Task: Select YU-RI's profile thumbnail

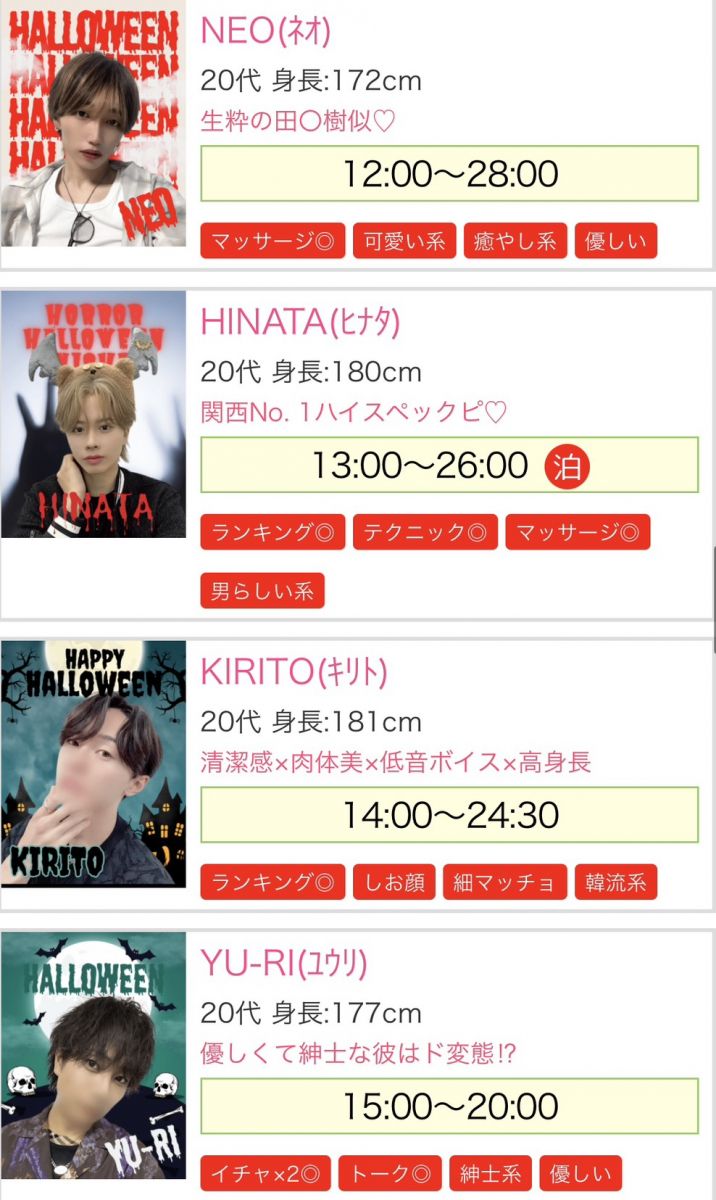Action: (93, 1055)
